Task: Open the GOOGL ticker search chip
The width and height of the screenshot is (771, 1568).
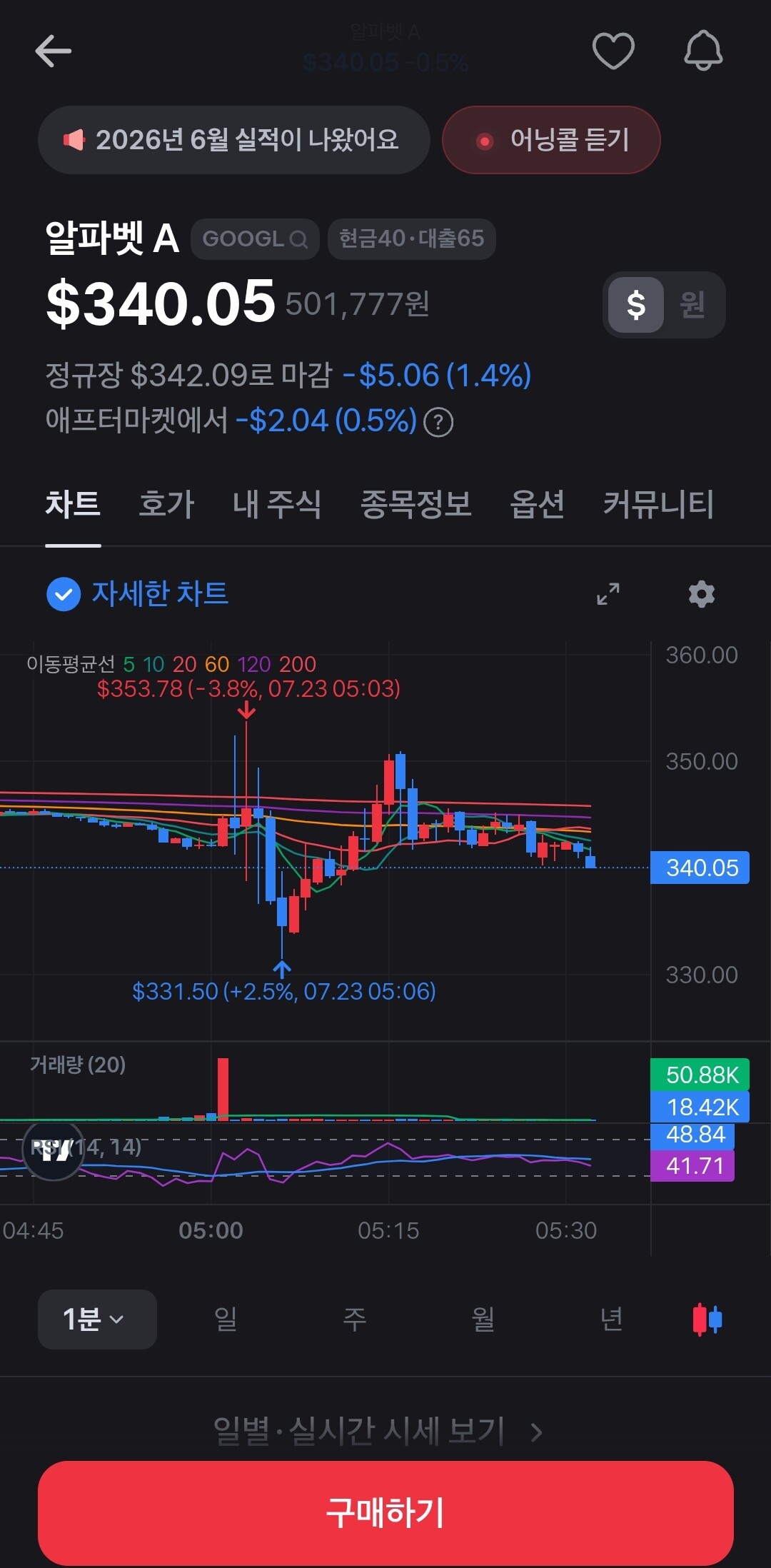Action: coord(255,238)
